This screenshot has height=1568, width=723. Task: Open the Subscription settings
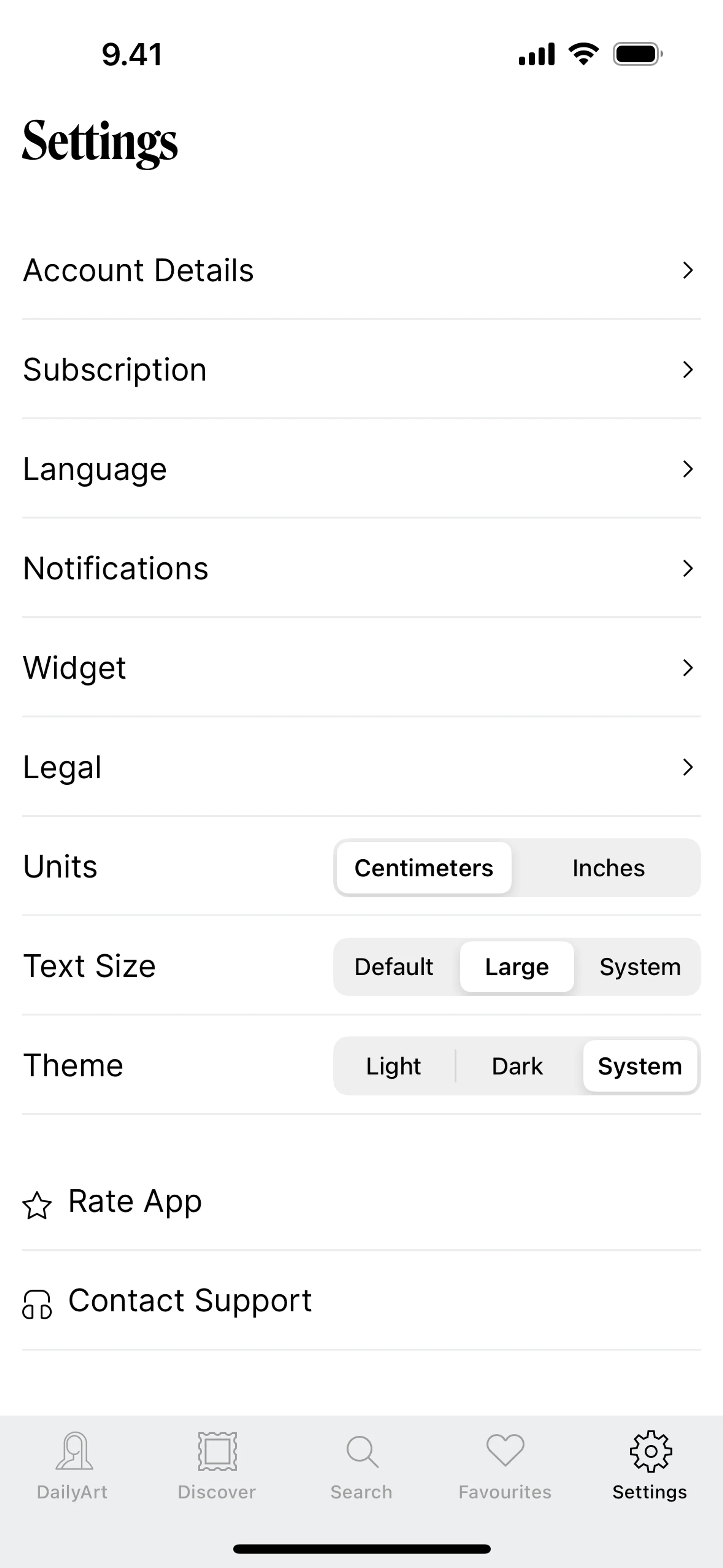[x=361, y=370]
